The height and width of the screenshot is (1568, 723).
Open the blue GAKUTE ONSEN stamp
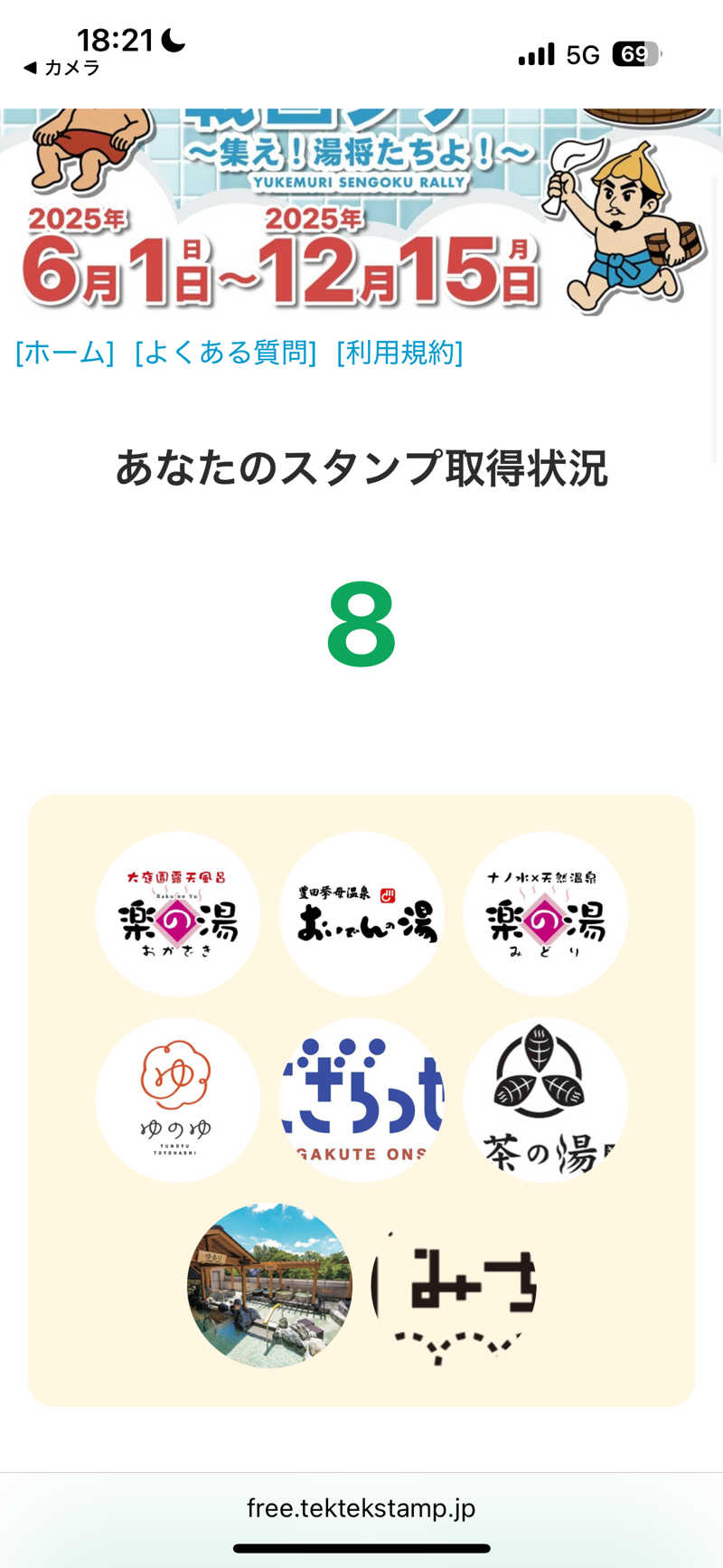tap(362, 1100)
